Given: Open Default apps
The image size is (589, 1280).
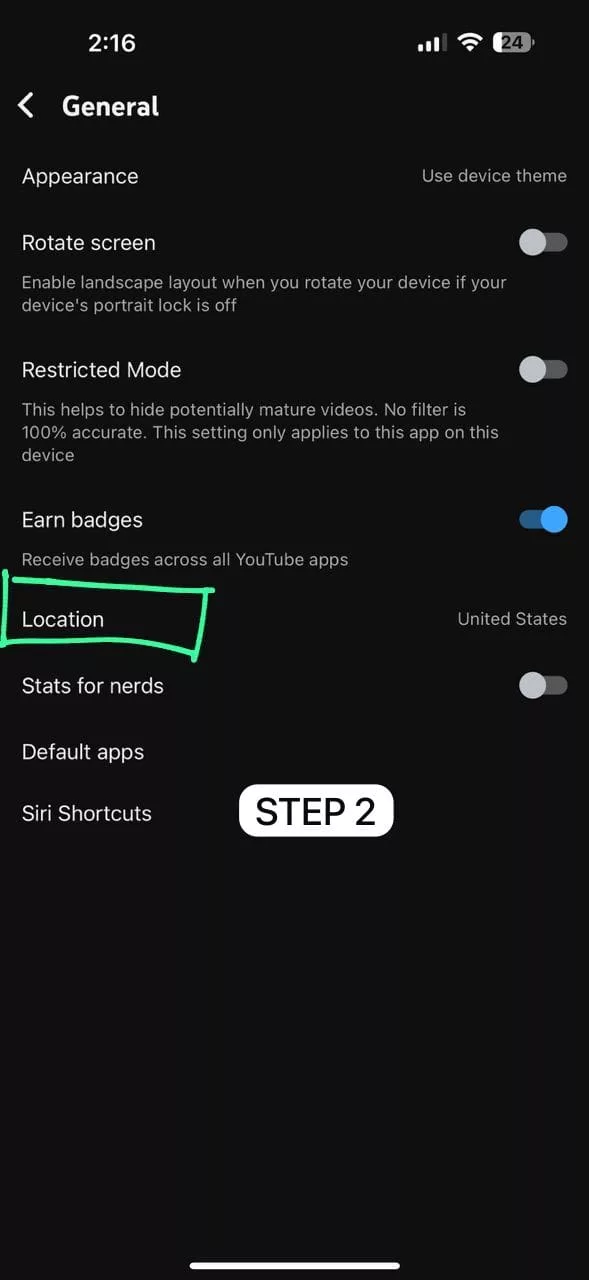Looking at the screenshot, I should 294,752.
